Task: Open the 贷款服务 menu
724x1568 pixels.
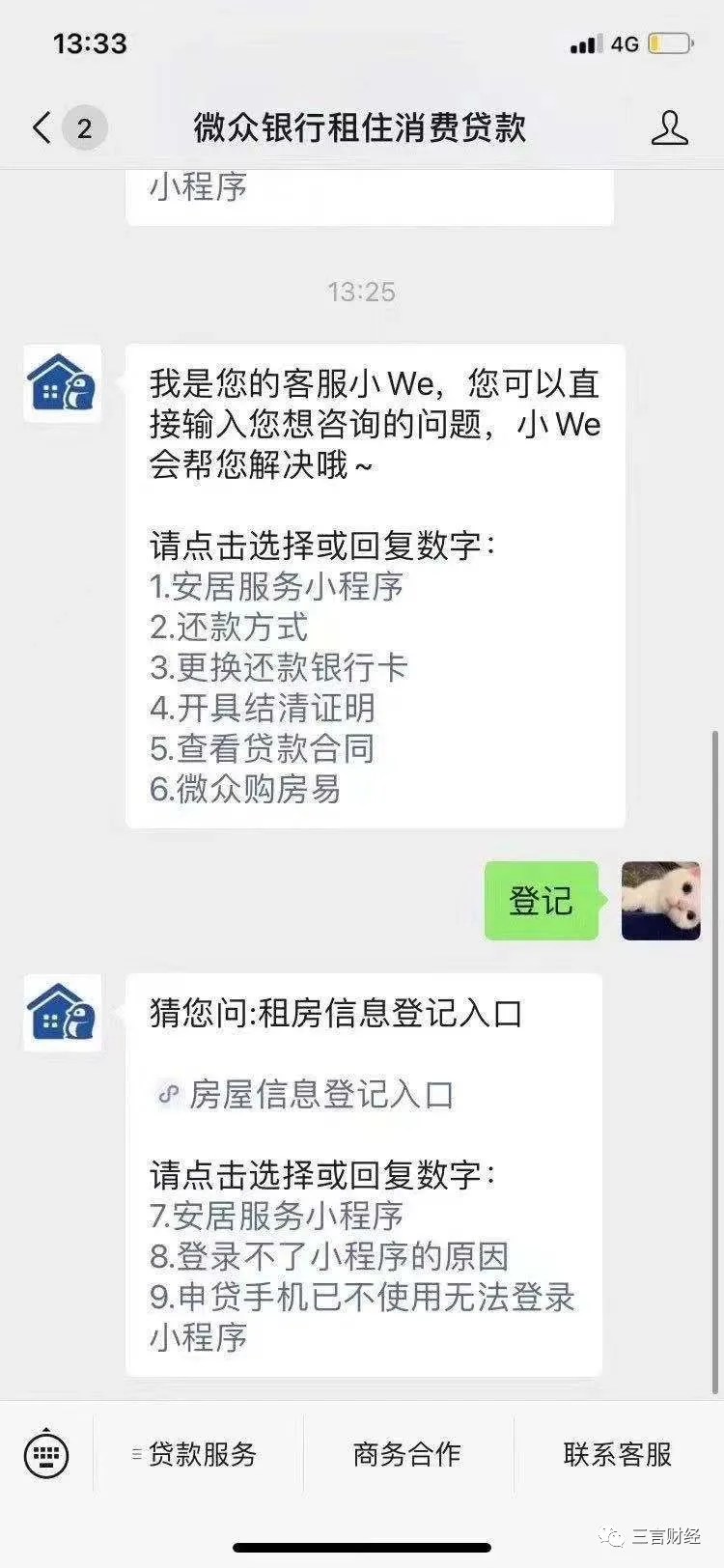Action: 198,1454
